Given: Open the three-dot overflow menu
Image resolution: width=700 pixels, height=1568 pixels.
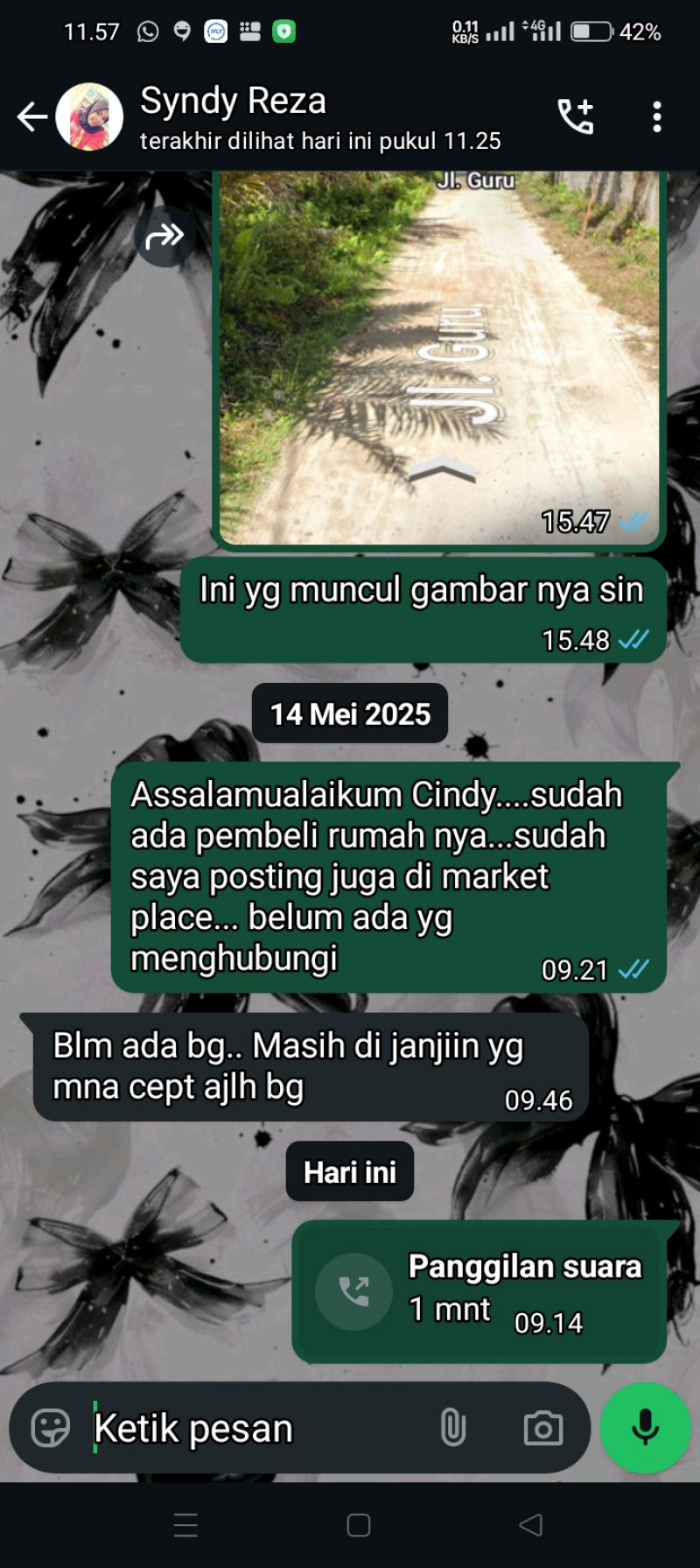Looking at the screenshot, I should pyautogui.click(x=658, y=116).
